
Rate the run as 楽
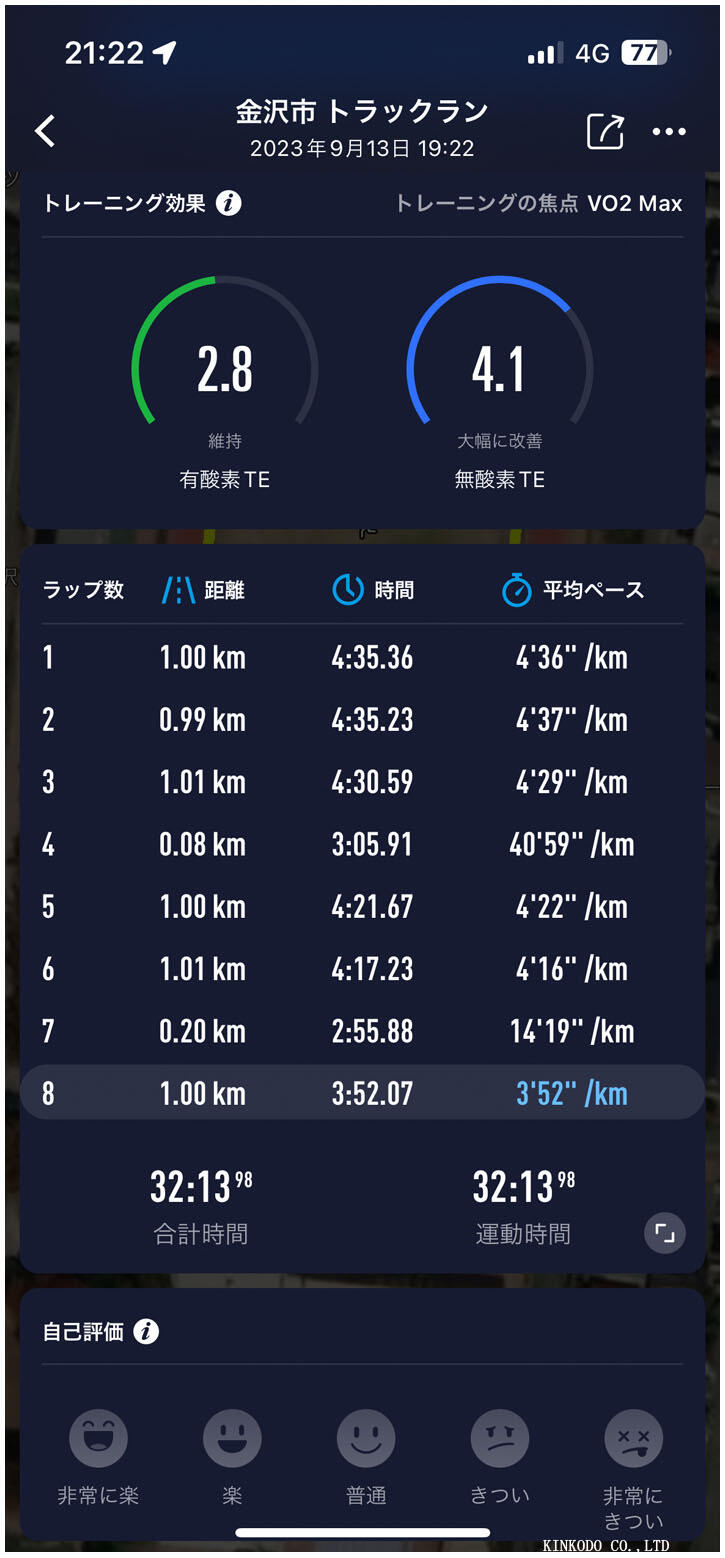(232, 1440)
